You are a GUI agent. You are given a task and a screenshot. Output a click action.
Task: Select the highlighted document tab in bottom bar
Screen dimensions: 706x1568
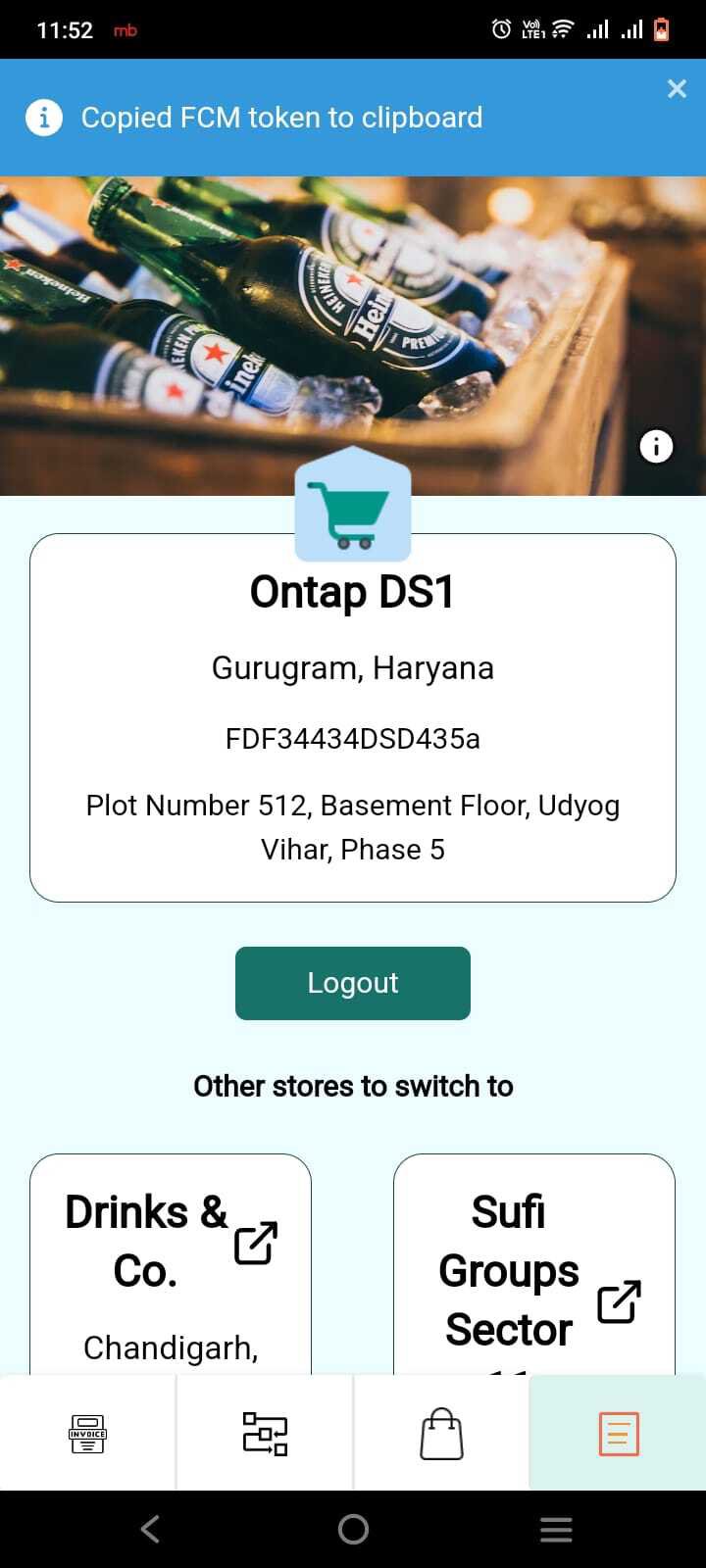pos(617,1433)
